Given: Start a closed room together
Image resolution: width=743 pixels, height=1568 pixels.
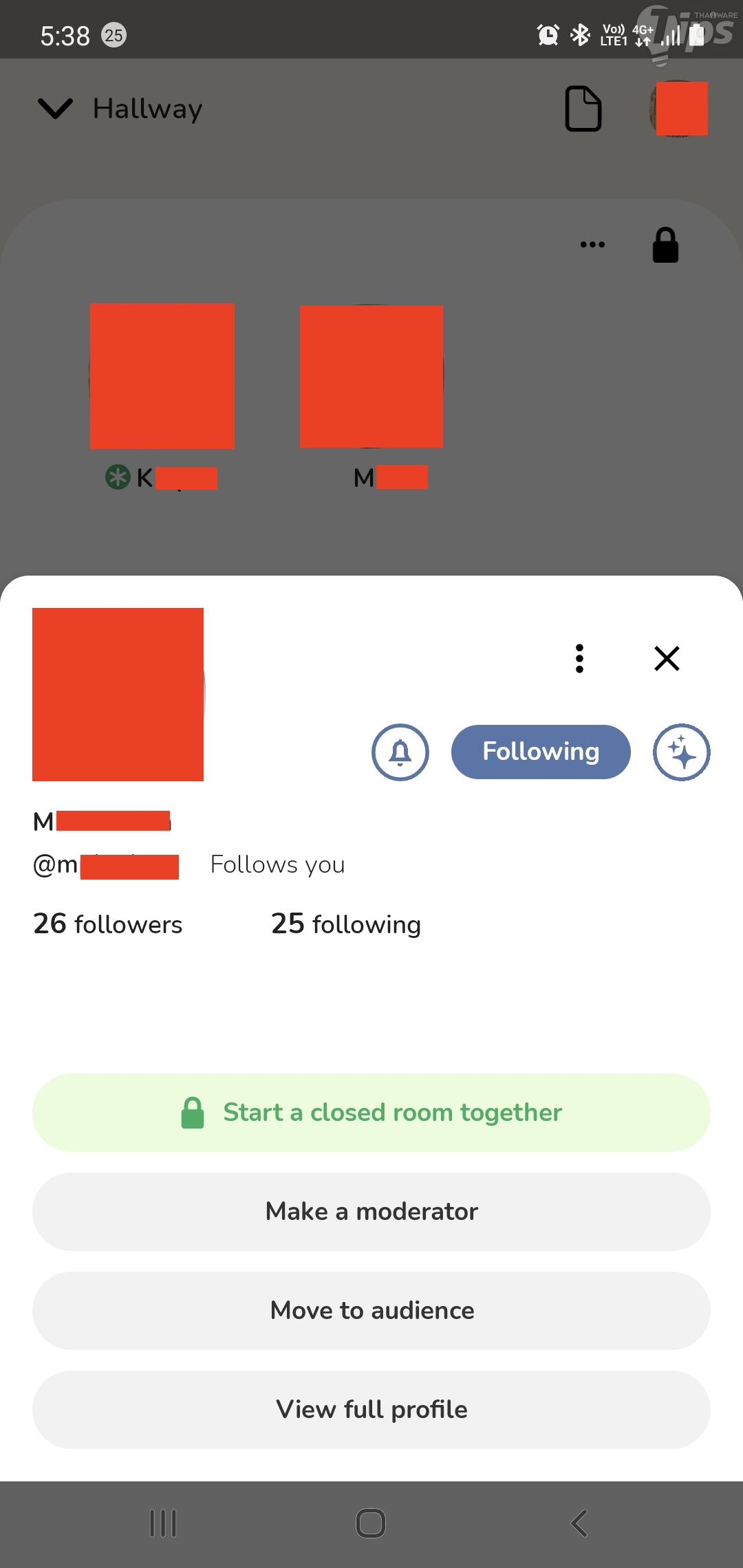Looking at the screenshot, I should pyautogui.click(x=371, y=1112).
